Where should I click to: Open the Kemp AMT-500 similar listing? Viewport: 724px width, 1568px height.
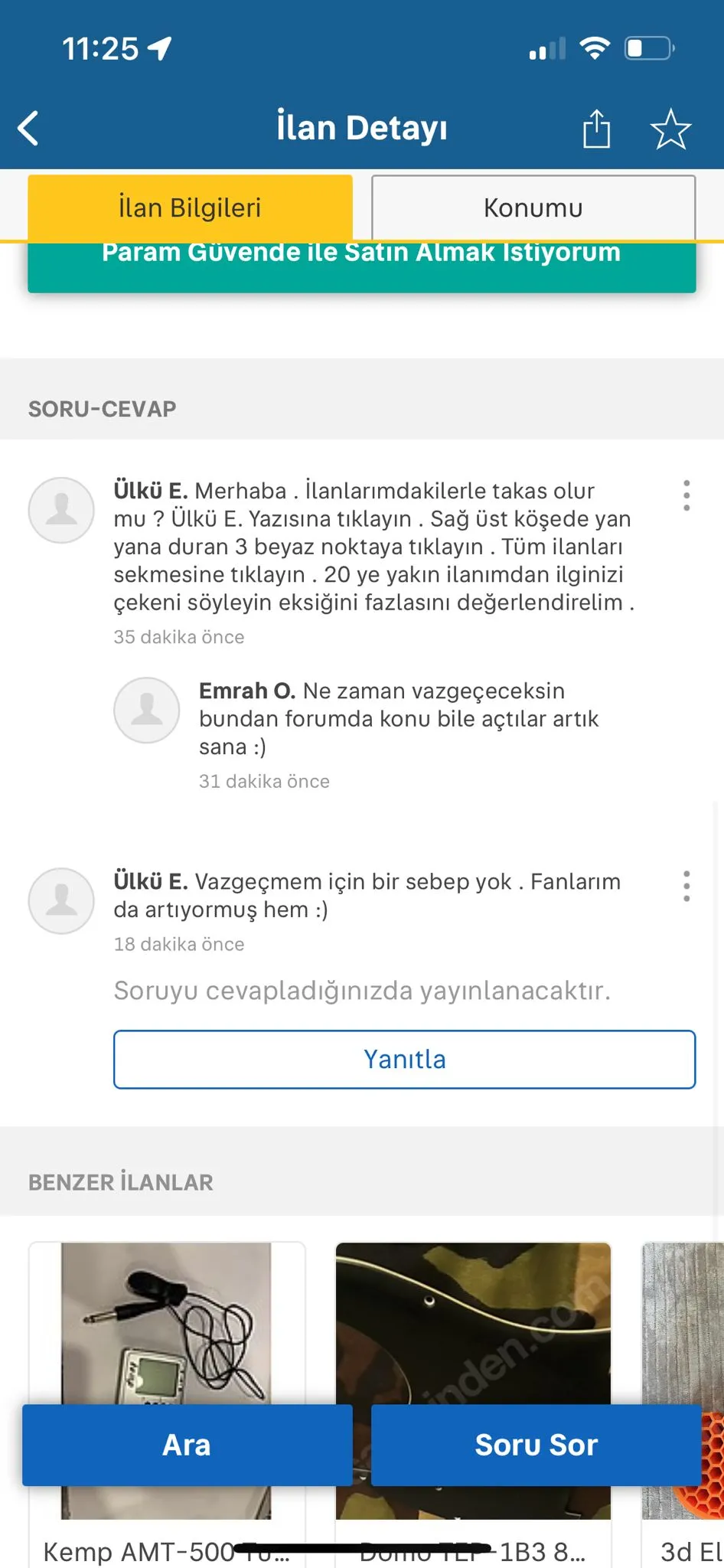166,1325
